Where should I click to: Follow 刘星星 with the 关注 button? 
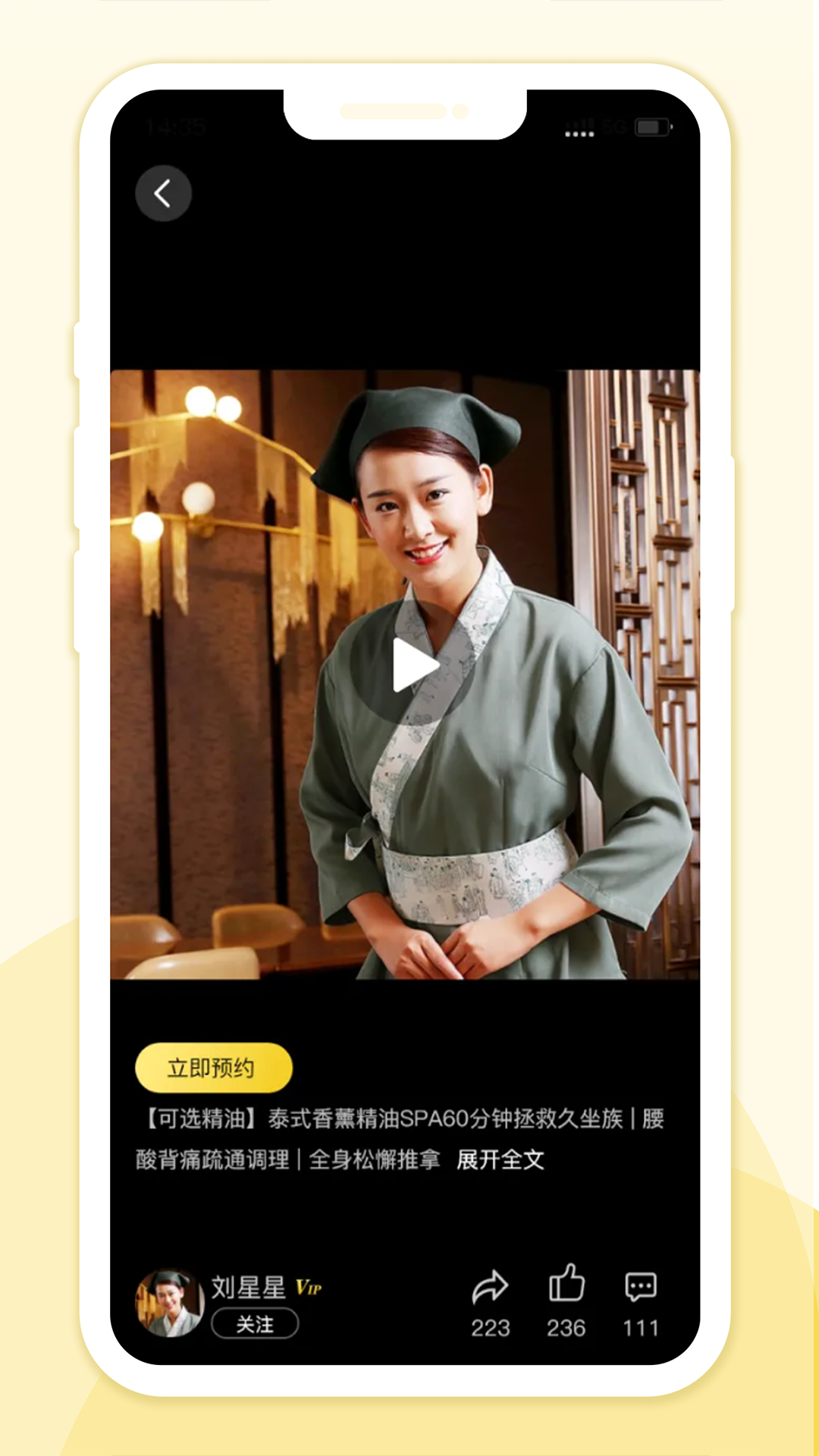255,1324
